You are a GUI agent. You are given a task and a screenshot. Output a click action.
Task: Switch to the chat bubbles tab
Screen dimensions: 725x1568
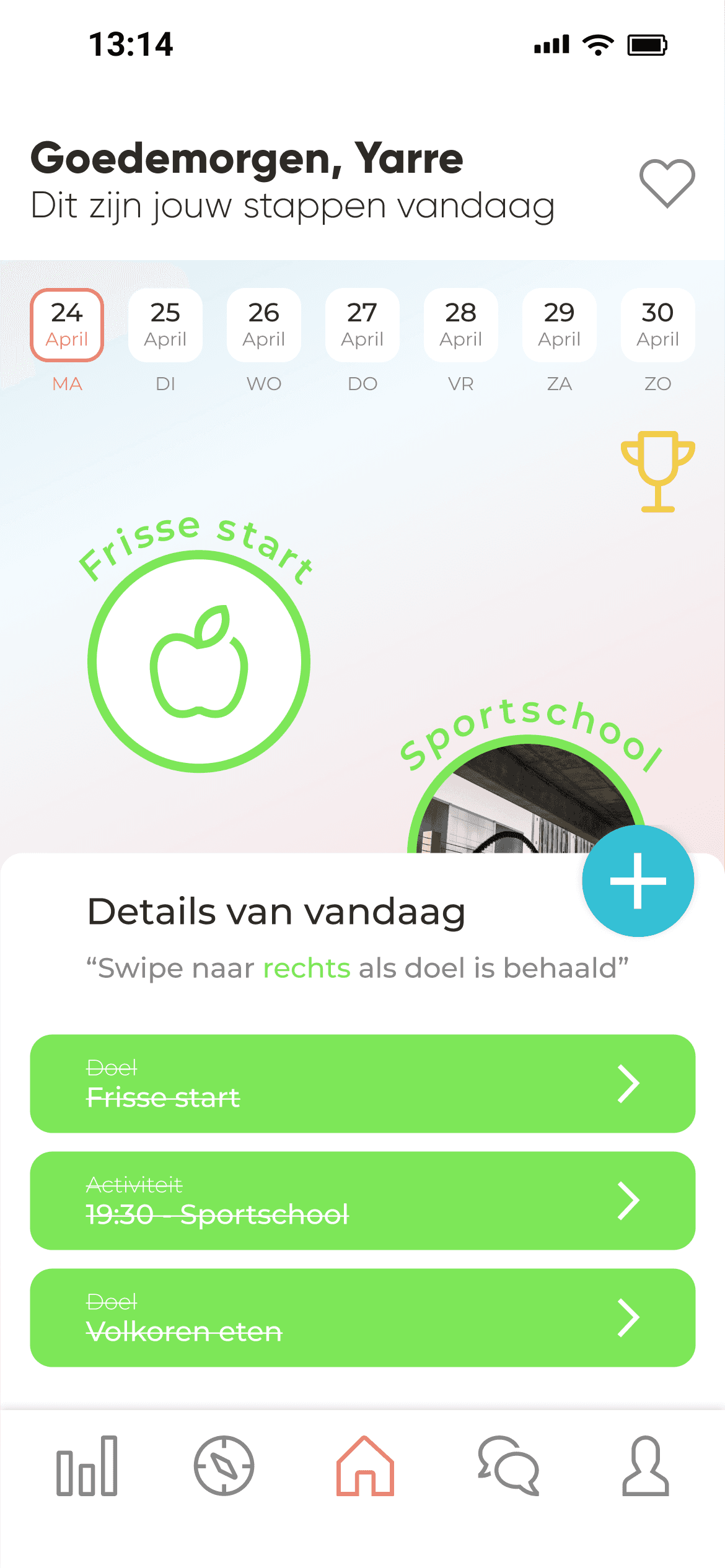(x=509, y=1466)
